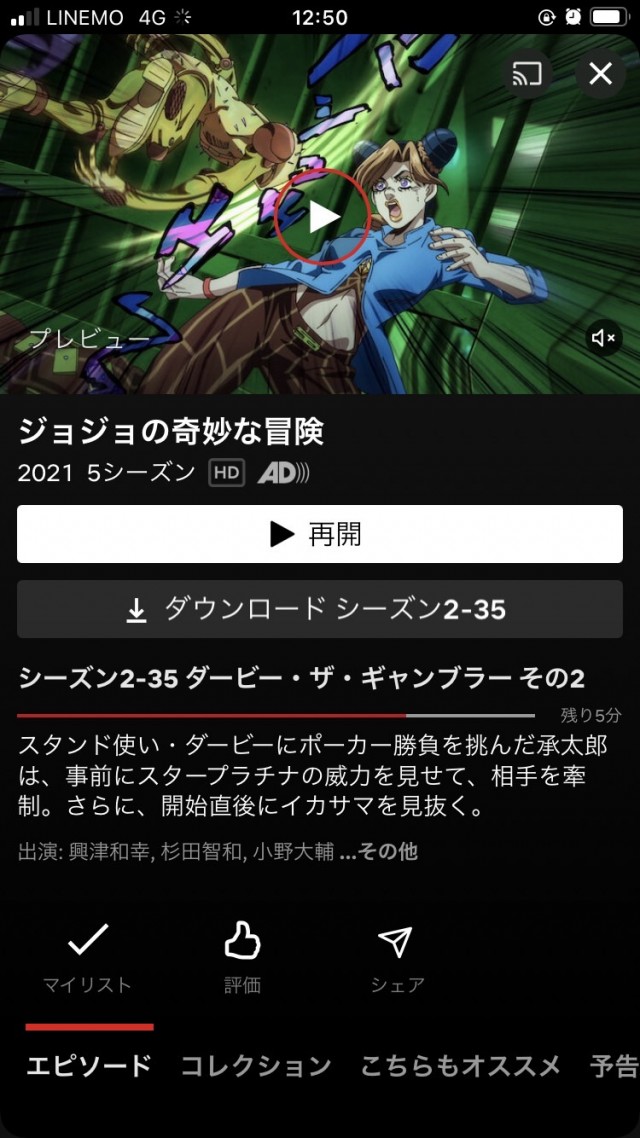Image resolution: width=640 pixels, height=1138 pixels.
Task: Share this title via シェア
Action: tap(396, 954)
